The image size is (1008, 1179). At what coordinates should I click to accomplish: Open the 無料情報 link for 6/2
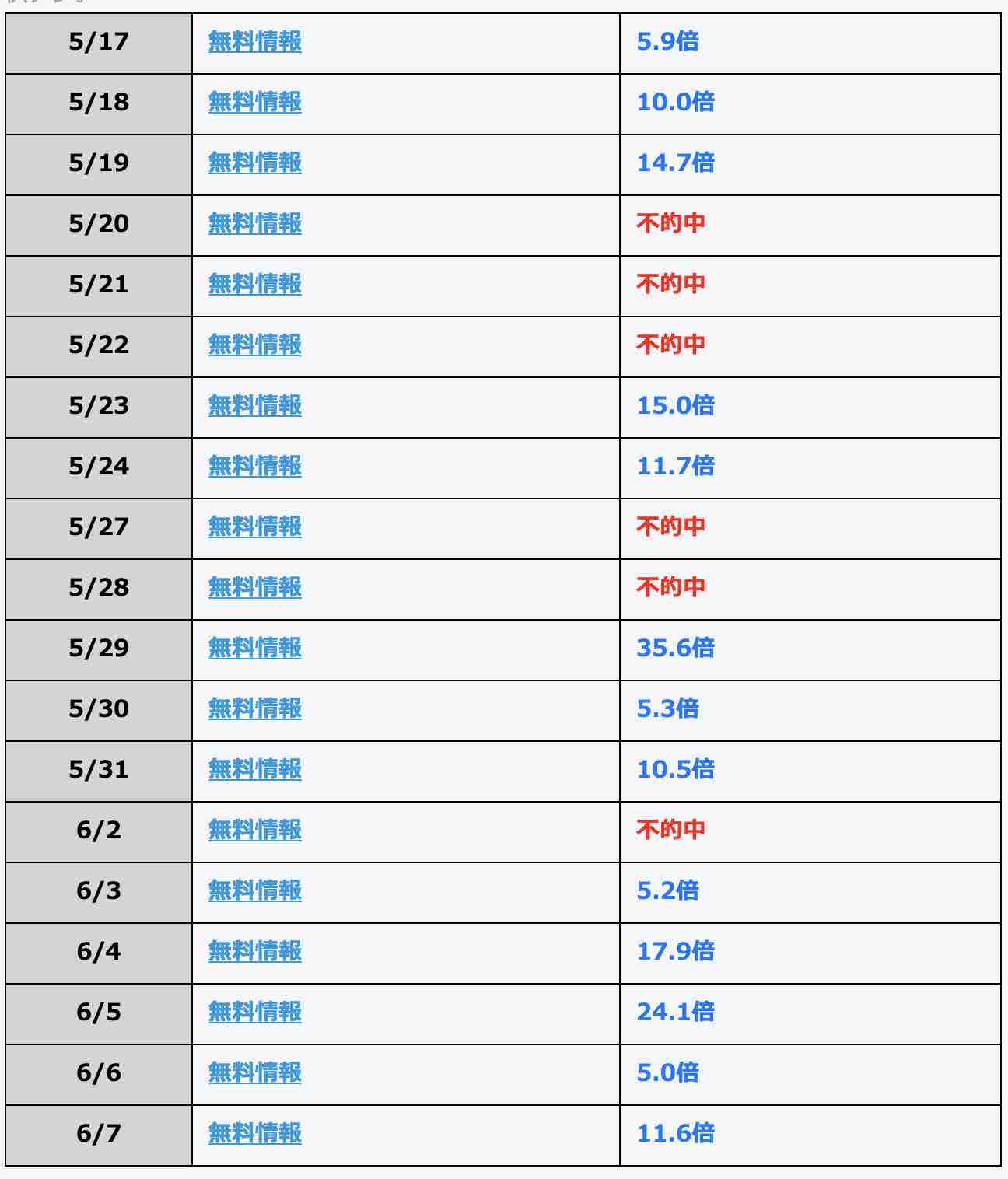[x=255, y=830]
